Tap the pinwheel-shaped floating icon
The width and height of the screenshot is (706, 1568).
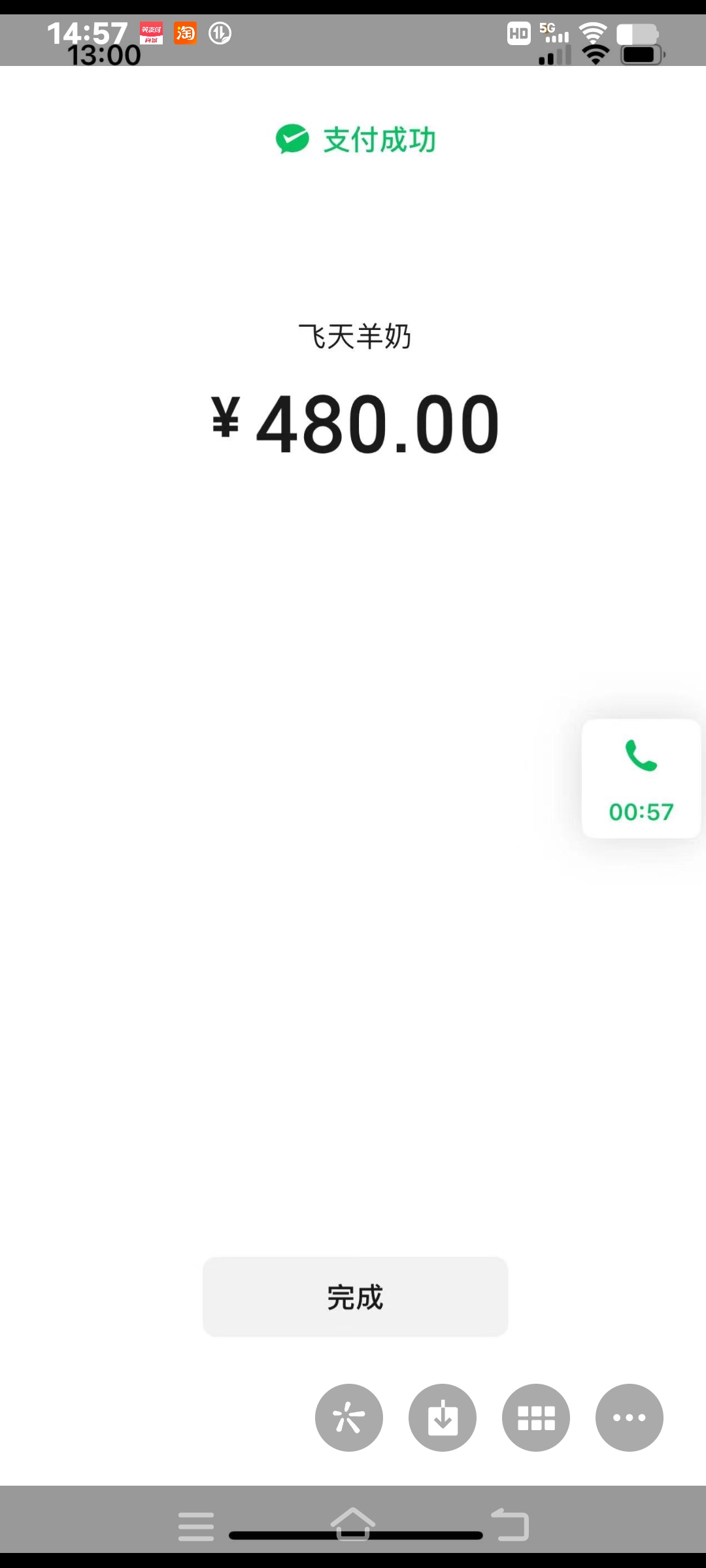click(349, 1417)
